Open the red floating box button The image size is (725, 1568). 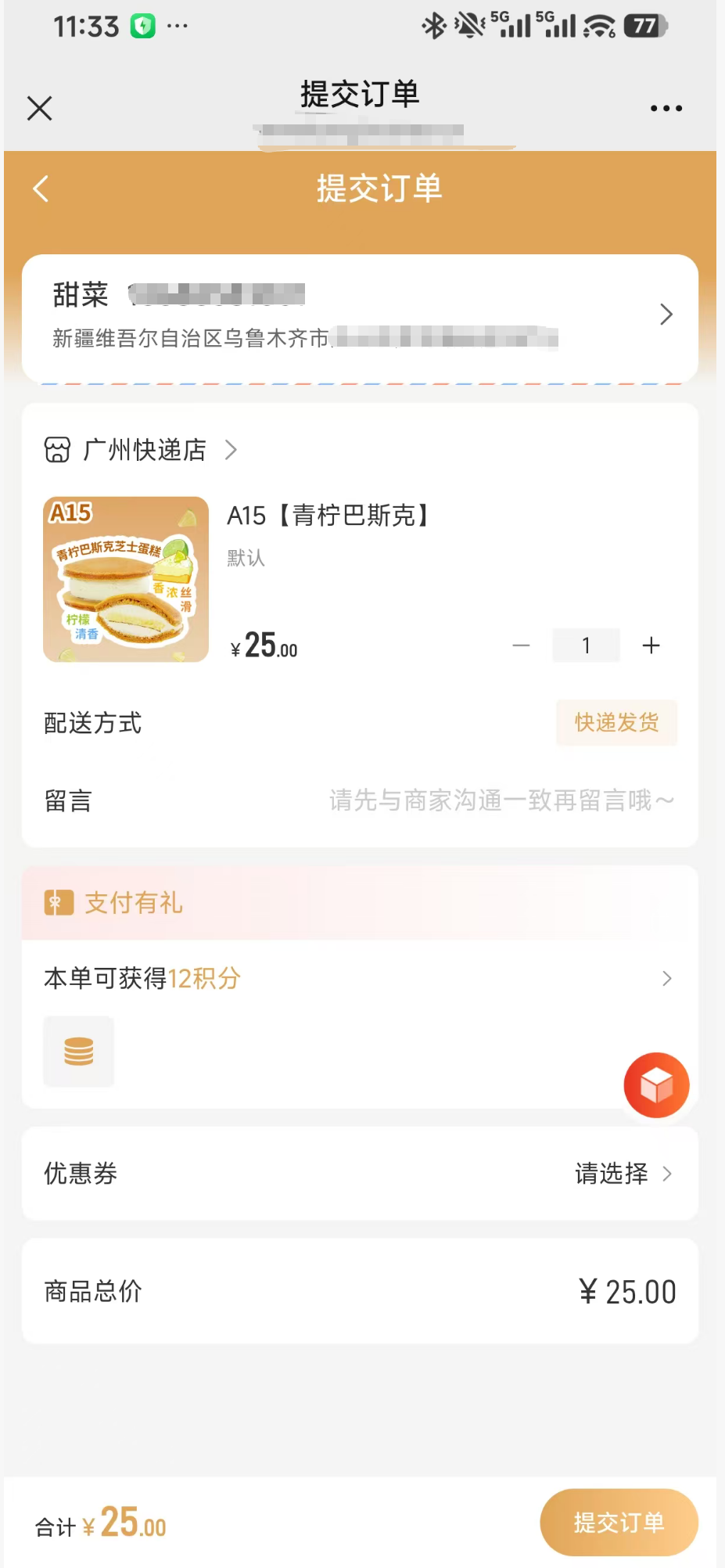tap(656, 1085)
